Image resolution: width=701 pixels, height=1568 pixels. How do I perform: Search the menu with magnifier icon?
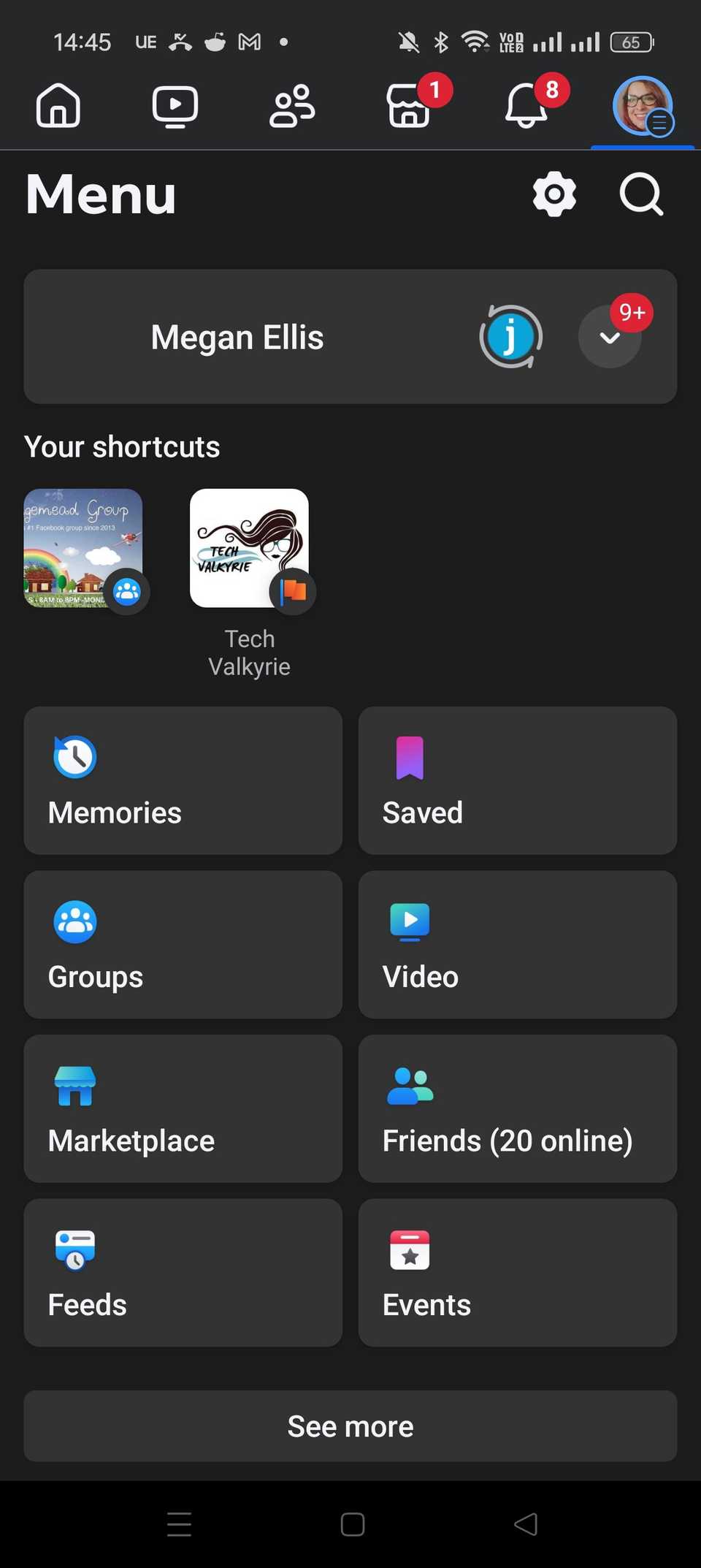(641, 194)
